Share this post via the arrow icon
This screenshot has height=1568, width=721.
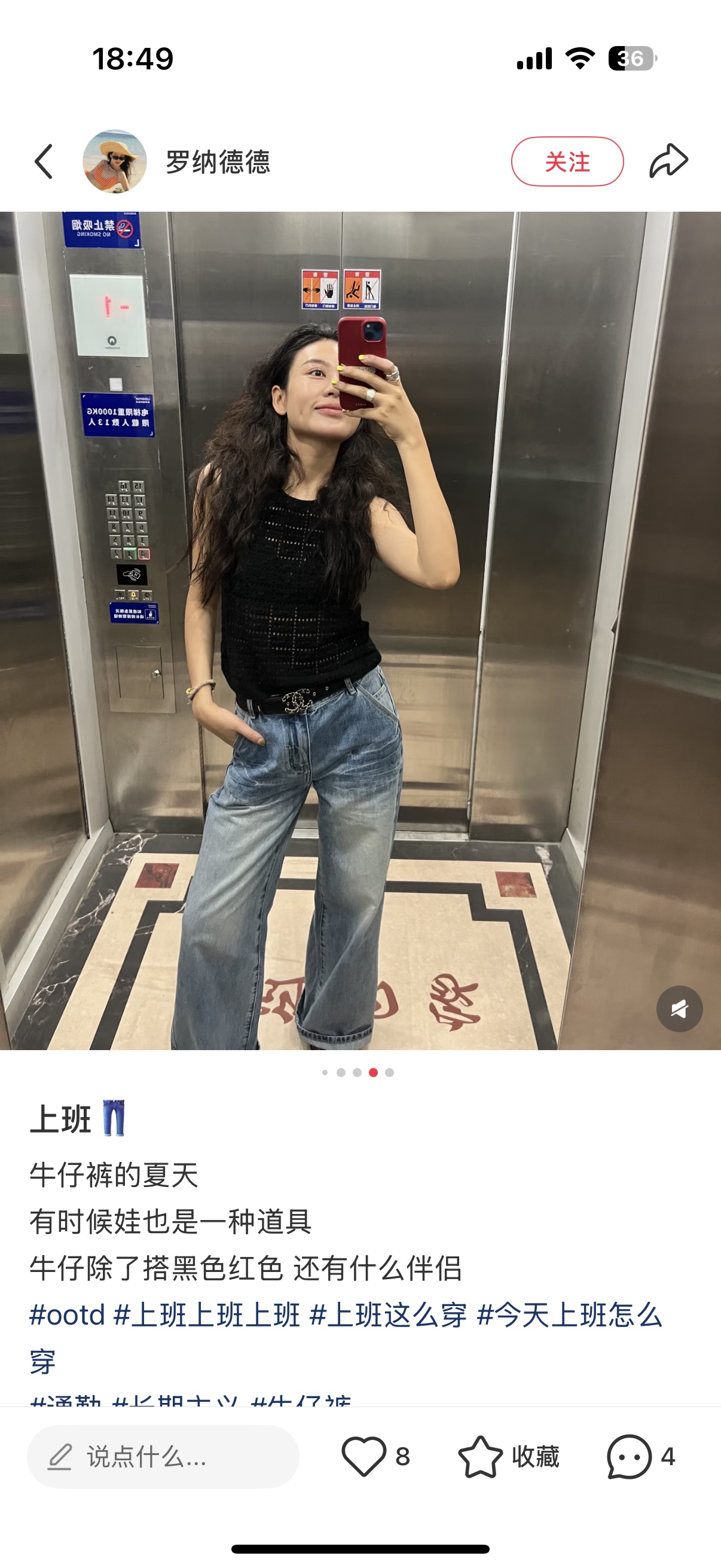[x=668, y=161]
